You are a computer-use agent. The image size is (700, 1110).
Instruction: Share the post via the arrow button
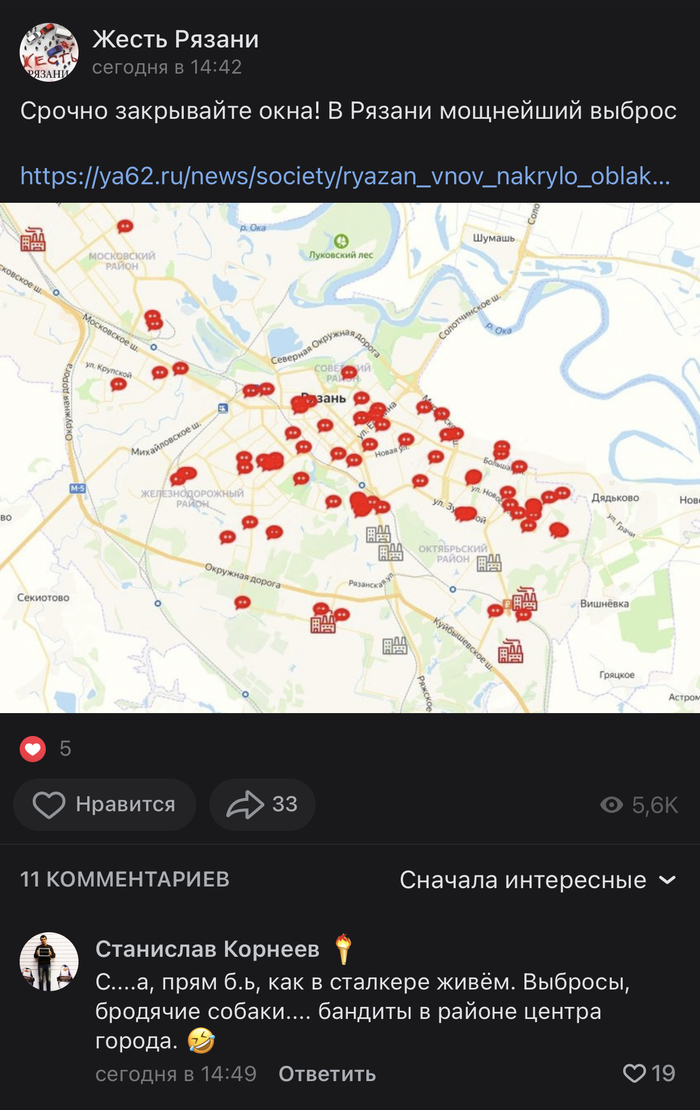click(x=262, y=805)
